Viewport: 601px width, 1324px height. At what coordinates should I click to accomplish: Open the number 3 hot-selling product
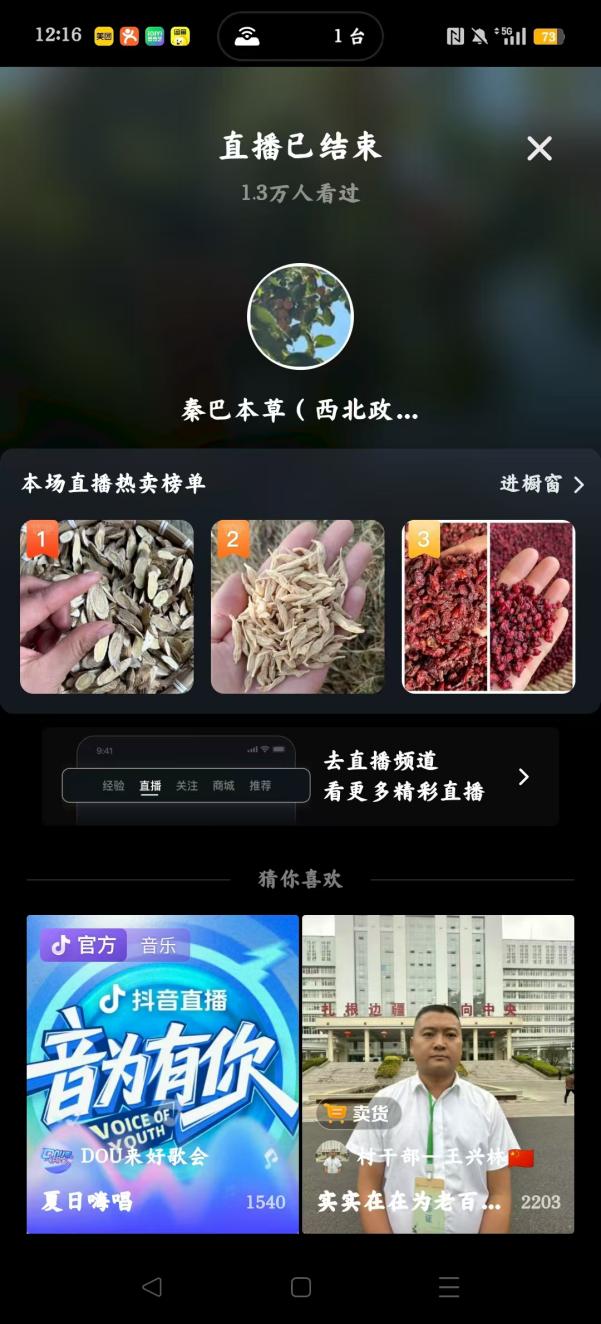click(x=488, y=606)
